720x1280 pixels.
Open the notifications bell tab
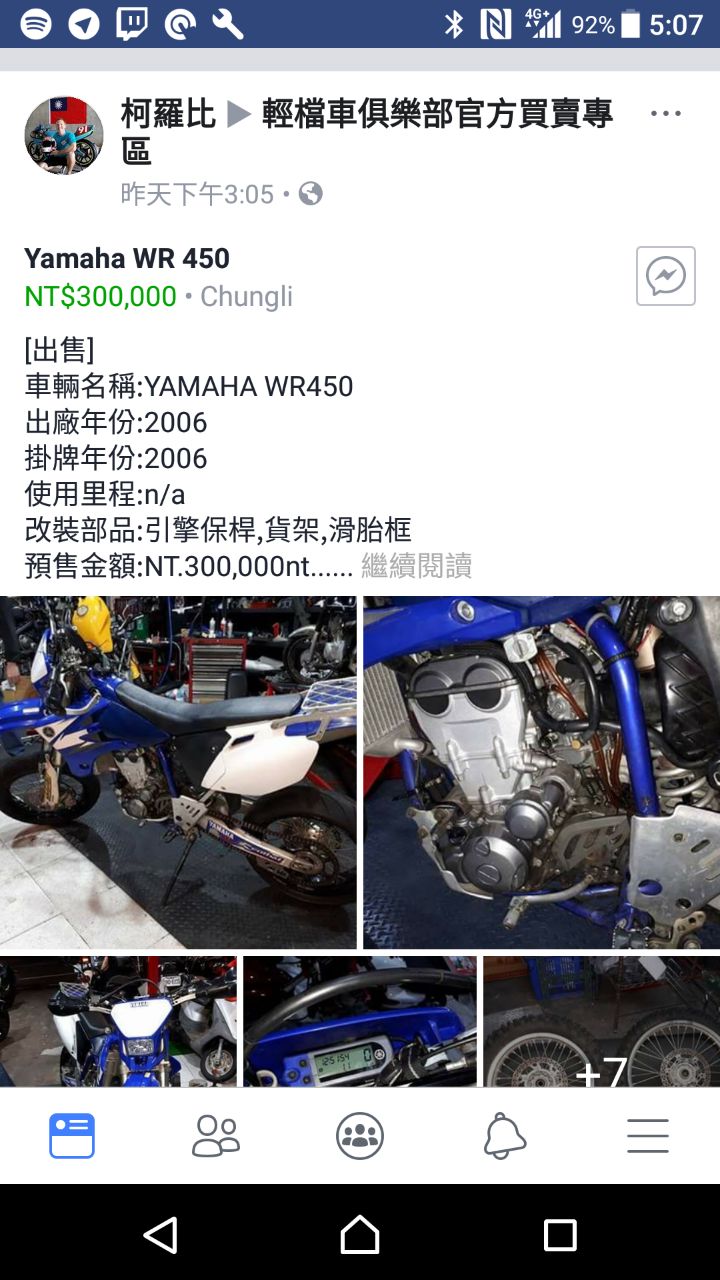504,1136
